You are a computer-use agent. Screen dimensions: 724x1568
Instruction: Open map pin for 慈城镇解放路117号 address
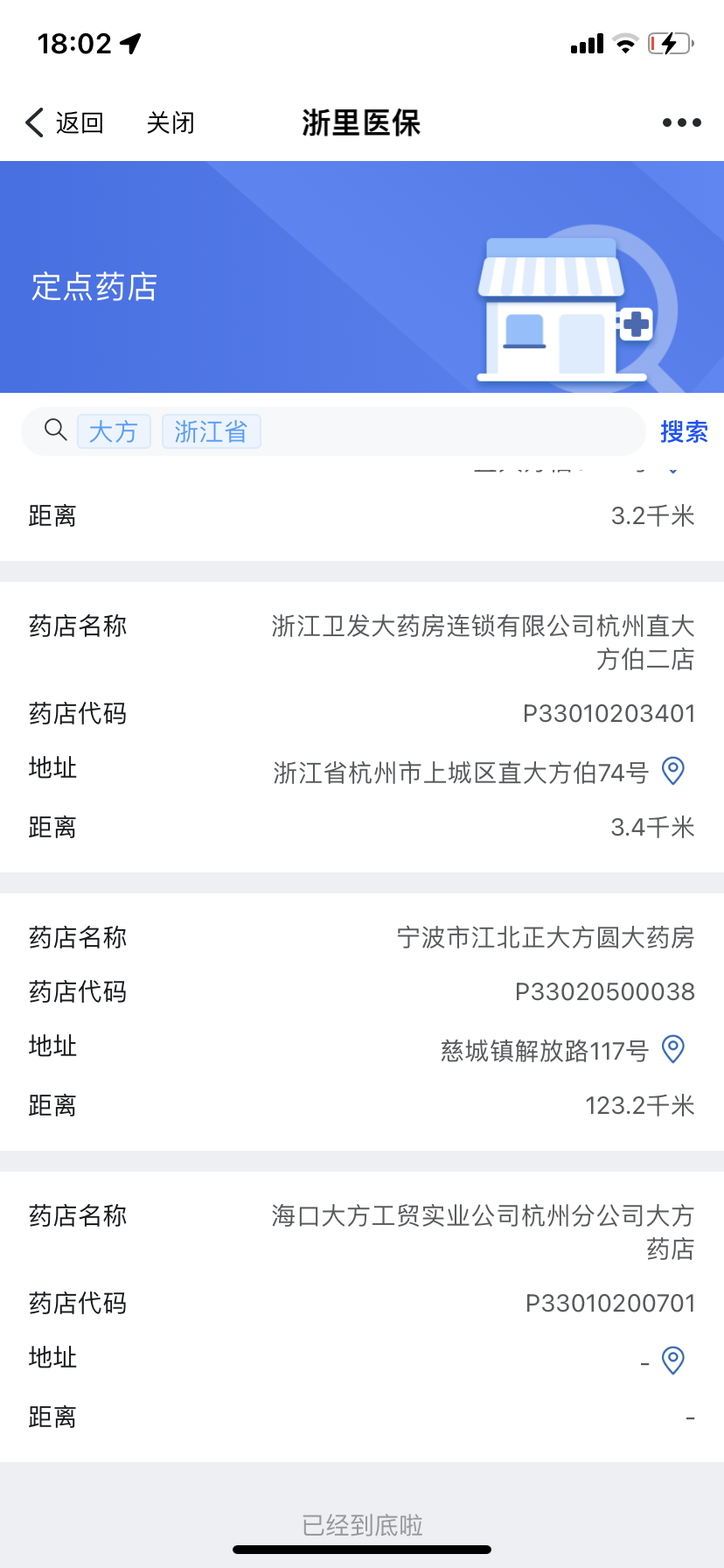click(x=672, y=1048)
